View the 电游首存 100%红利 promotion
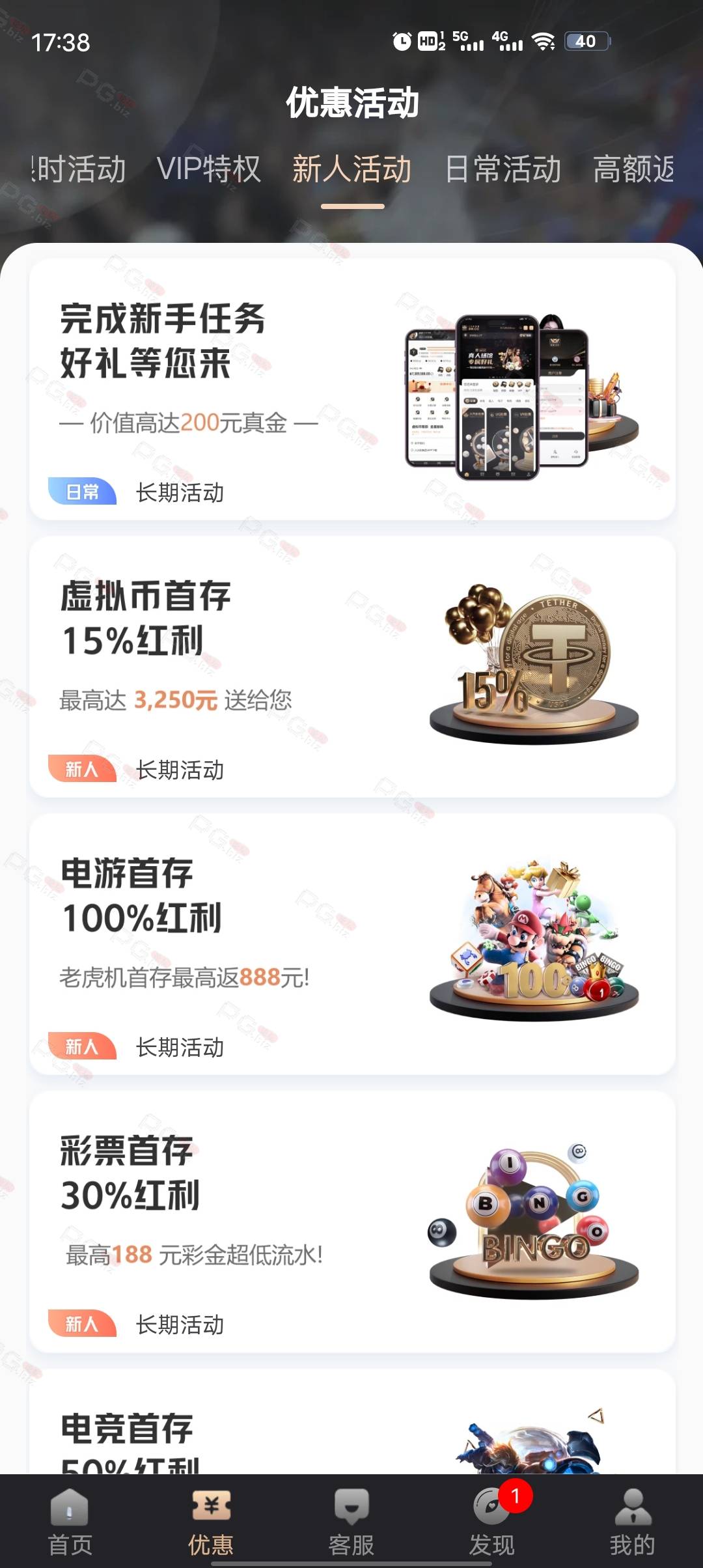This screenshot has width=703, height=1568. [352, 944]
